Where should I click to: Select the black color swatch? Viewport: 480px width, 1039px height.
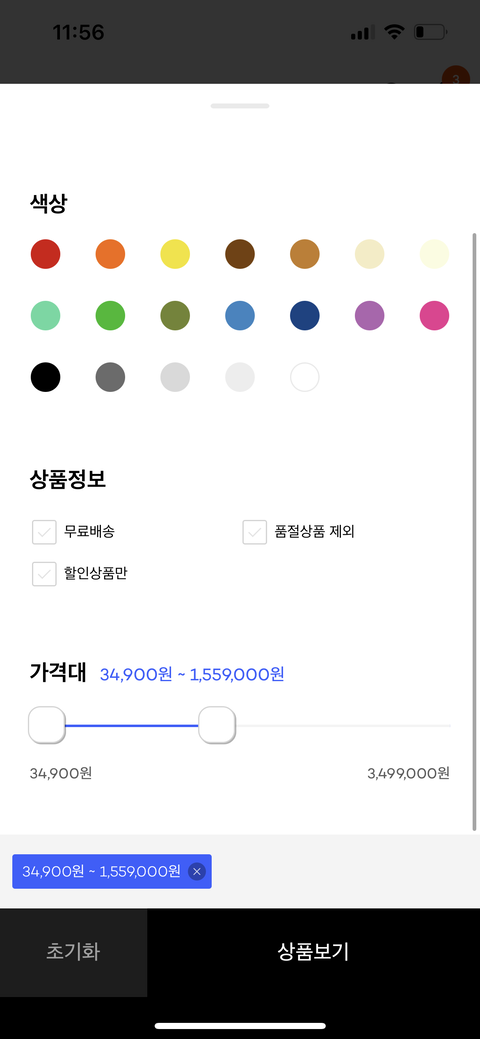46,377
